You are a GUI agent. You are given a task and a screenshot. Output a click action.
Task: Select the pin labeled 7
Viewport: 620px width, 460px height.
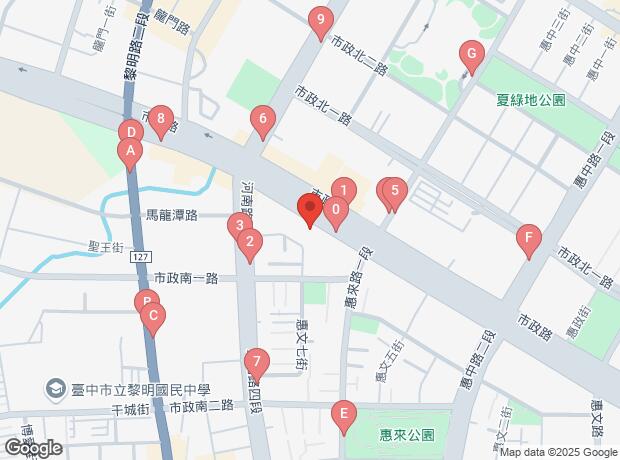pyautogui.click(x=257, y=362)
